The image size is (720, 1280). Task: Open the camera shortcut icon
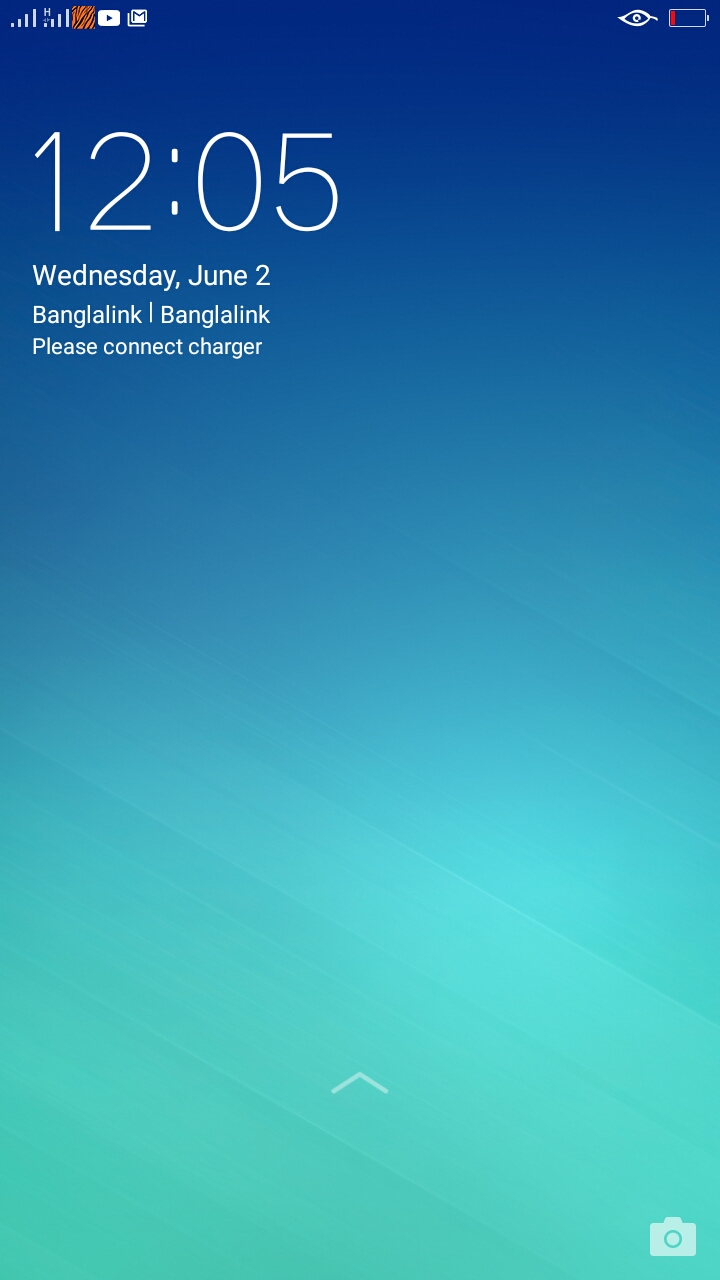[x=672, y=1237]
